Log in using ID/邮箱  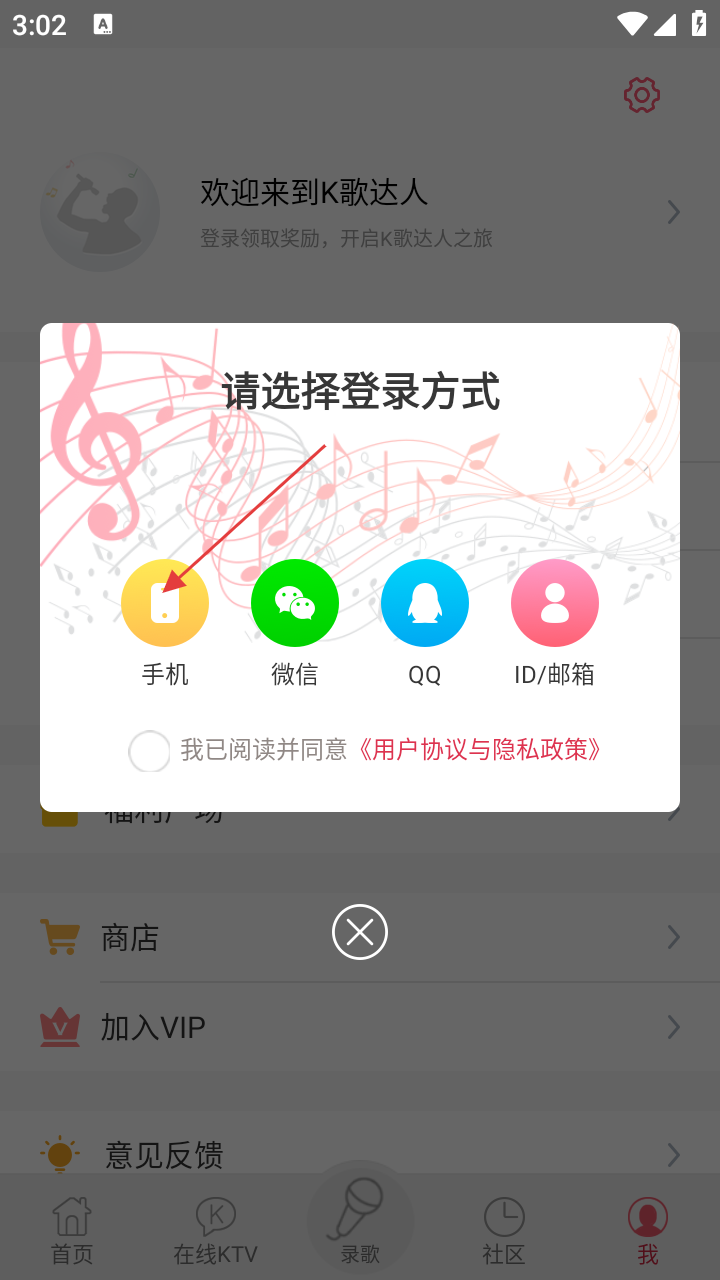tap(555, 604)
